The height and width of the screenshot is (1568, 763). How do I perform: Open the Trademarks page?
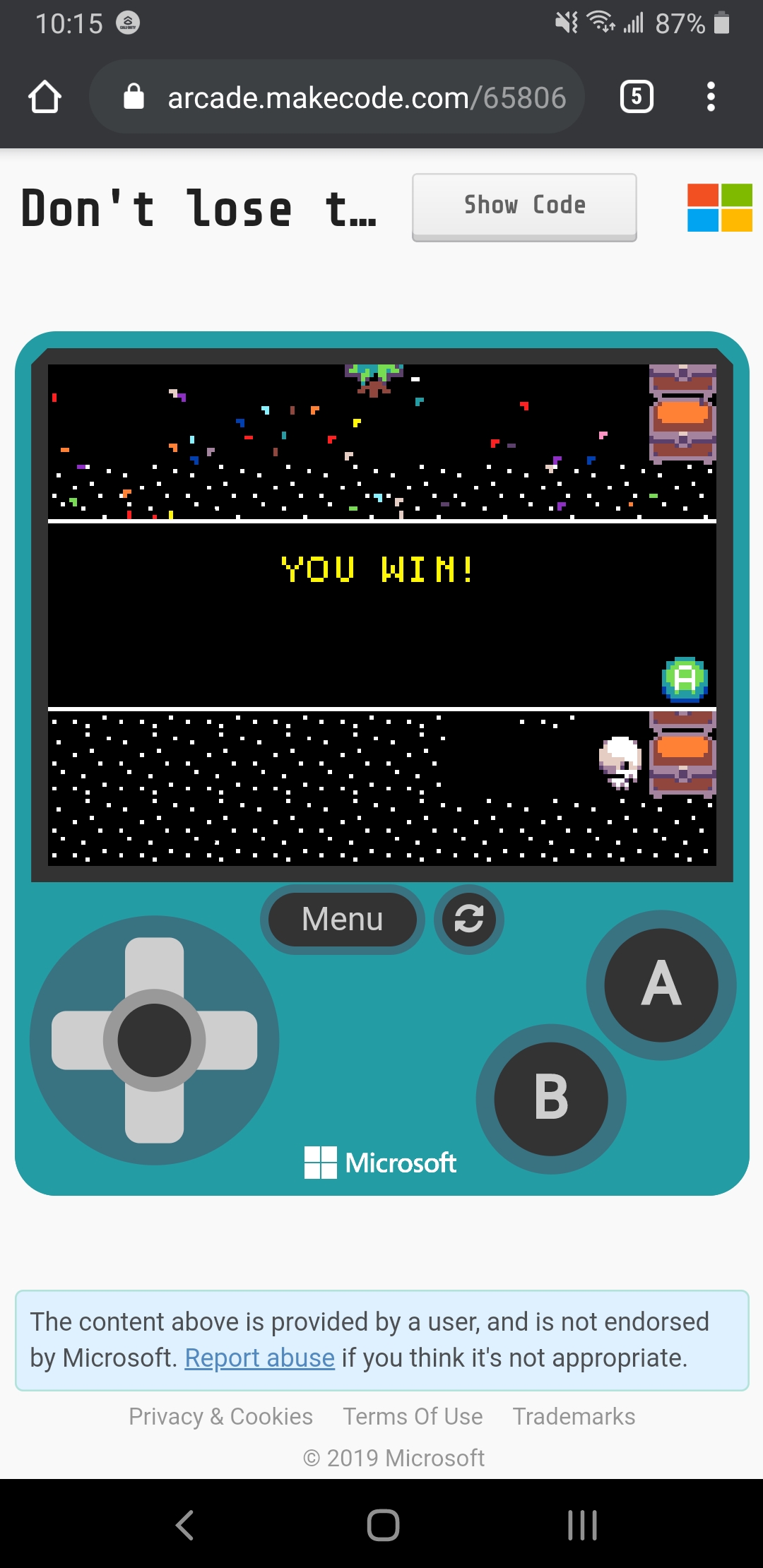click(x=574, y=1416)
